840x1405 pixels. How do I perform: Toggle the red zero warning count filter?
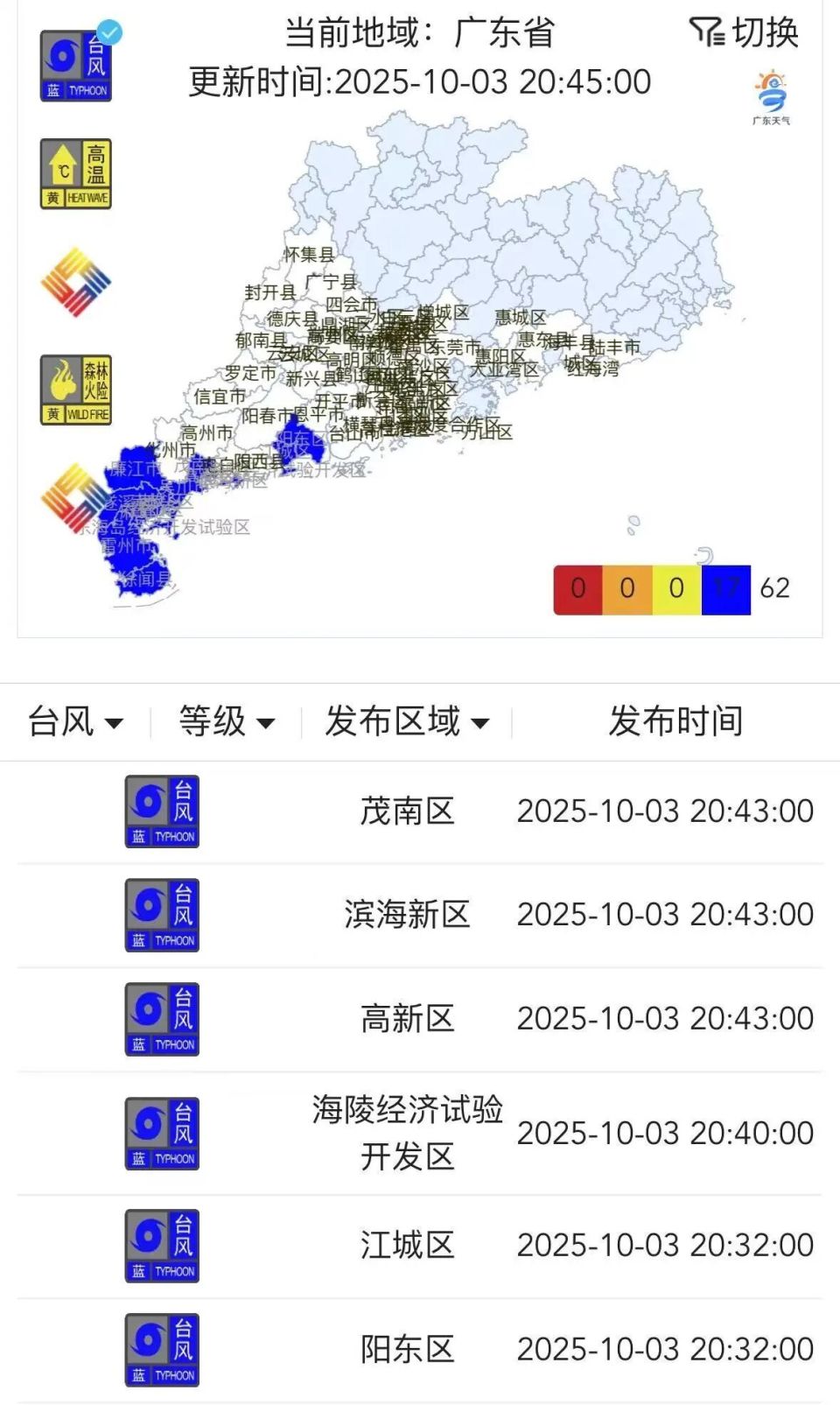(x=578, y=586)
